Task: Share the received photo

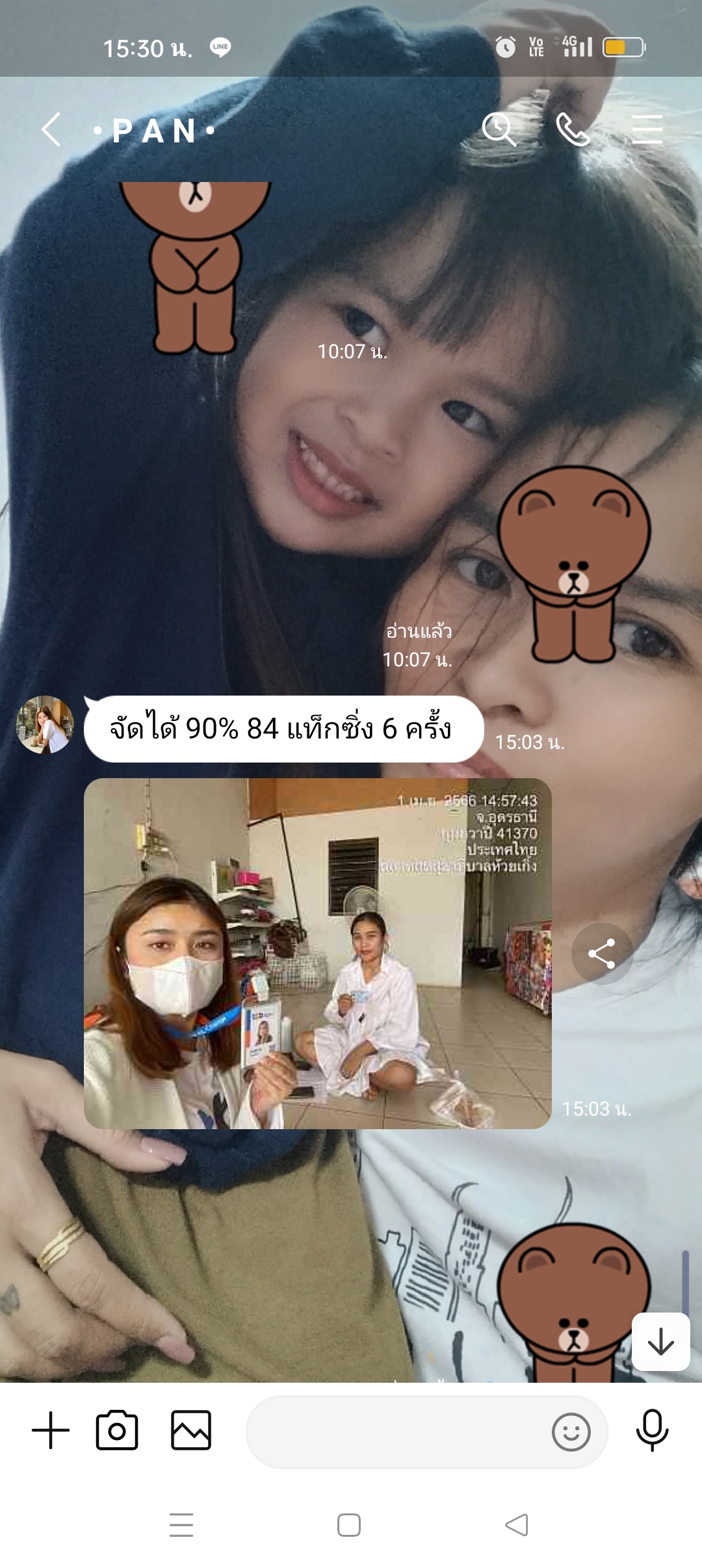Action: click(x=602, y=954)
